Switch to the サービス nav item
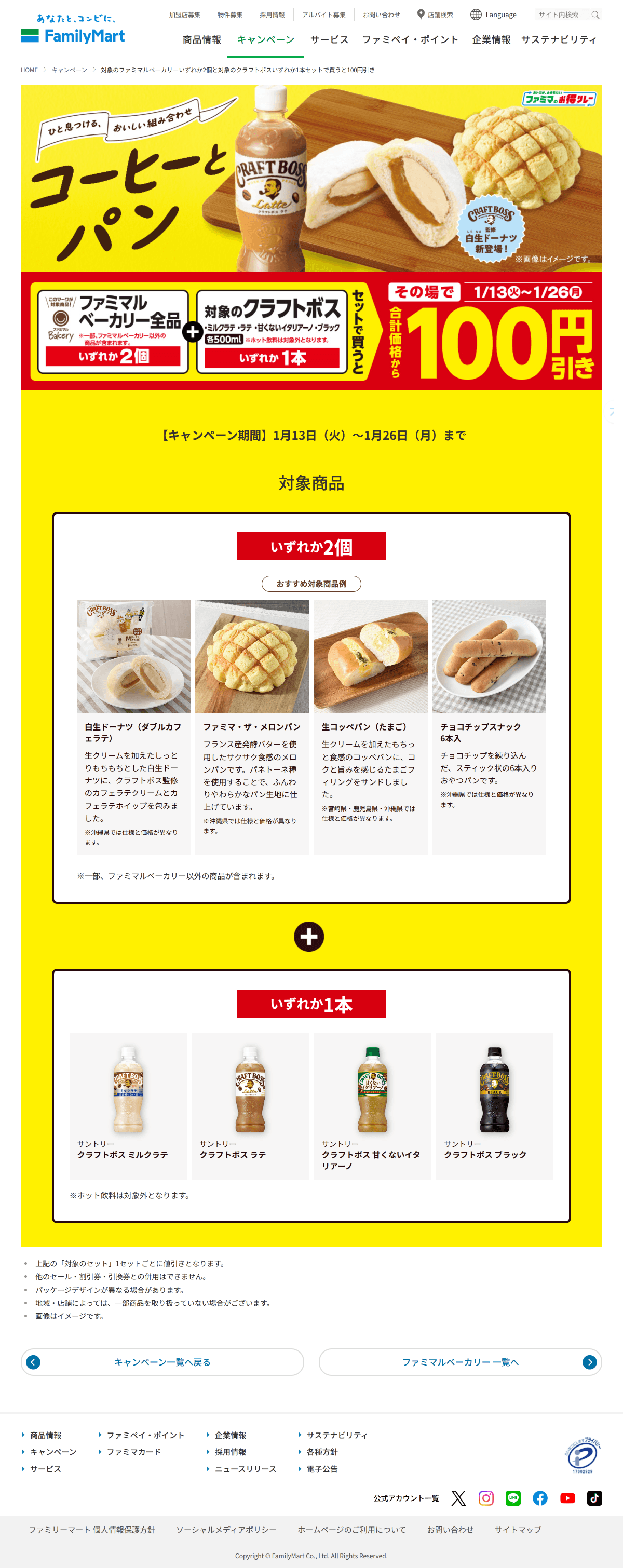 329,39
